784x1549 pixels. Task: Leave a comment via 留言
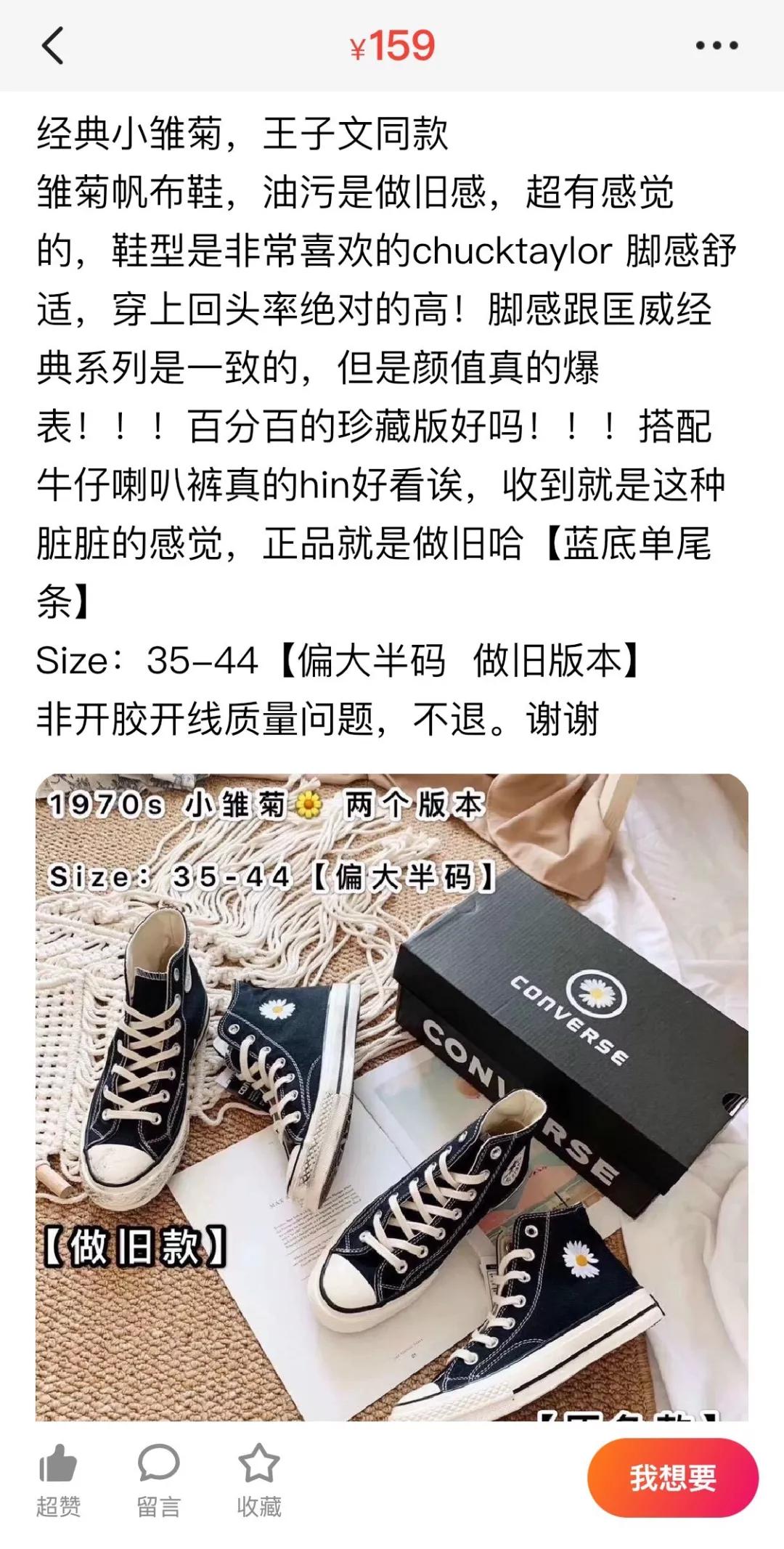[158, 1481]
